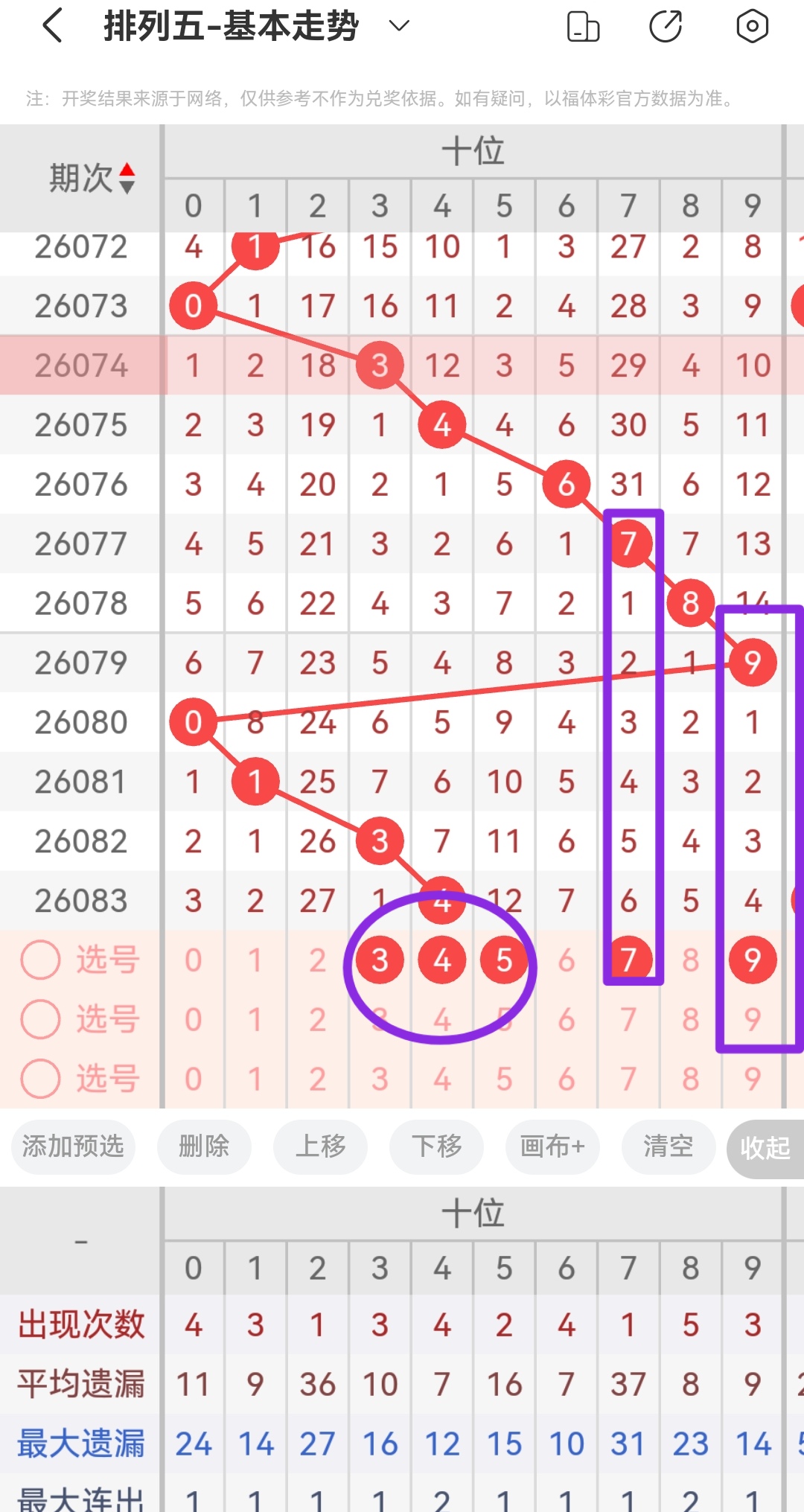
Task: Tap number 9 in the first 选号 row
Action: tap(753, 960)
